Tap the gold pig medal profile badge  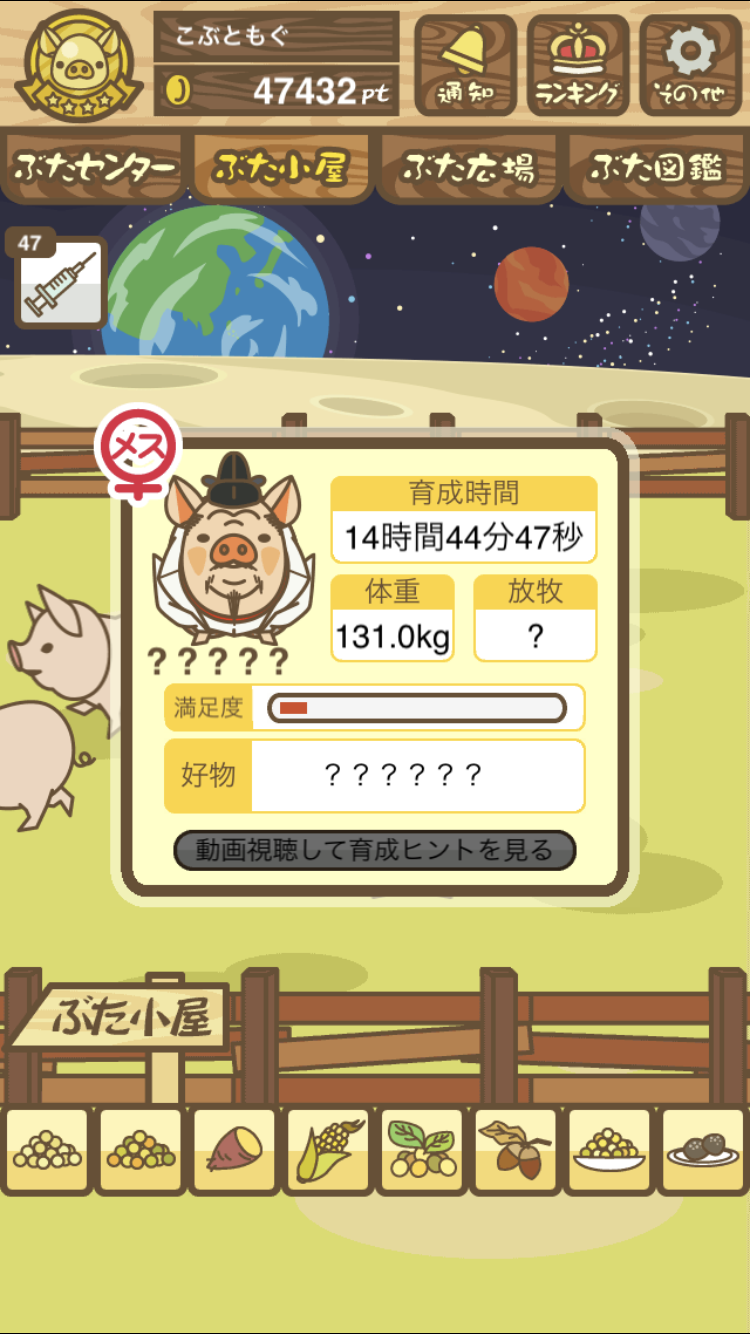click(x=78, y=65)
